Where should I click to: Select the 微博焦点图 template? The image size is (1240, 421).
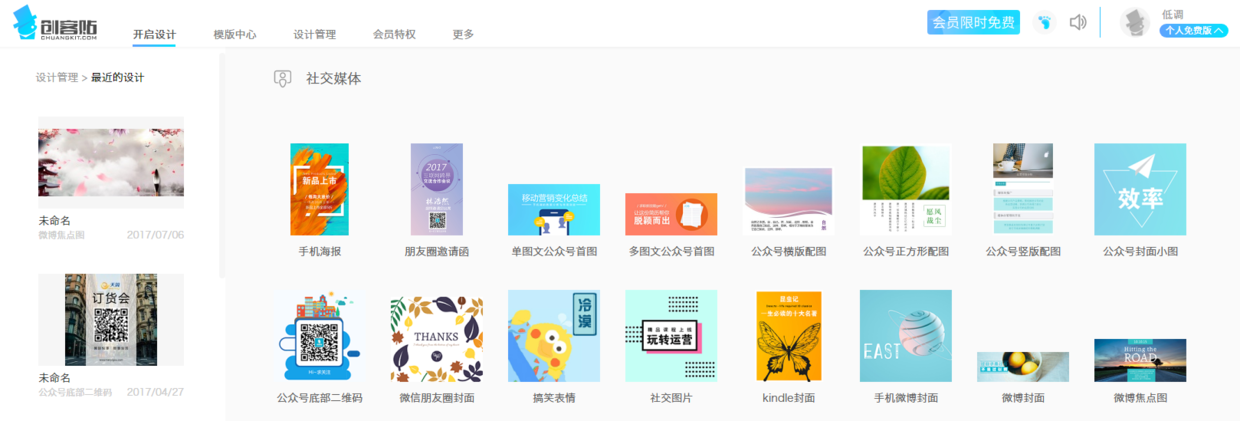pos(1140,360)
